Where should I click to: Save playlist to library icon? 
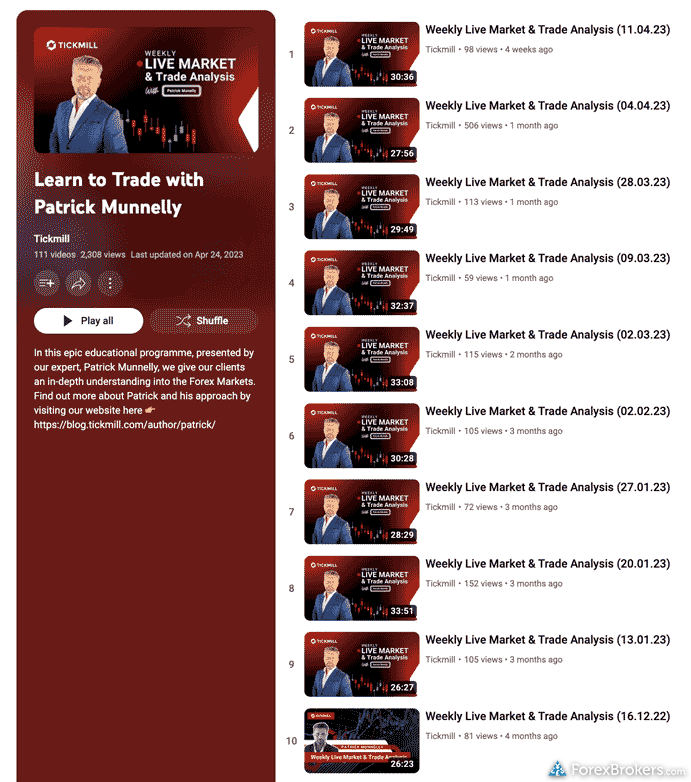point(47,284)
